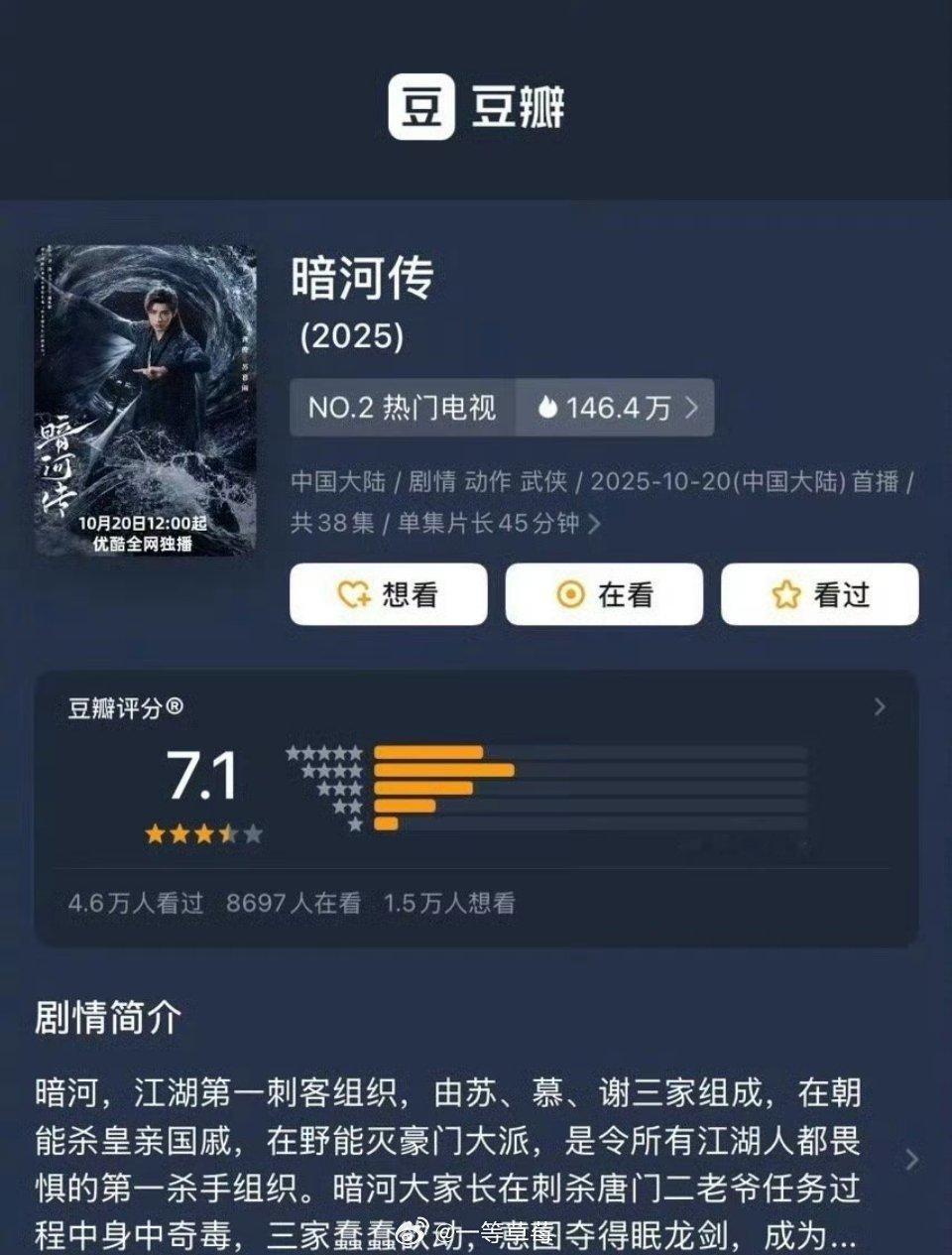
Task: Expand the 豆瓣评分 panel chevron
Action: (879, 706)
